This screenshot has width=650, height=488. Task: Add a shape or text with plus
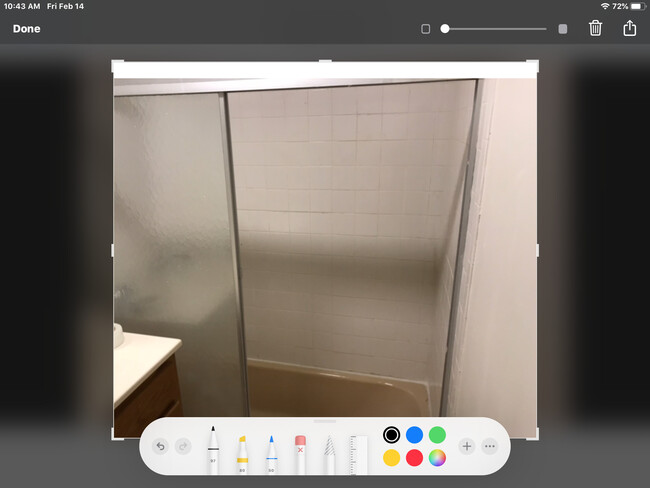tap(466, 447)
